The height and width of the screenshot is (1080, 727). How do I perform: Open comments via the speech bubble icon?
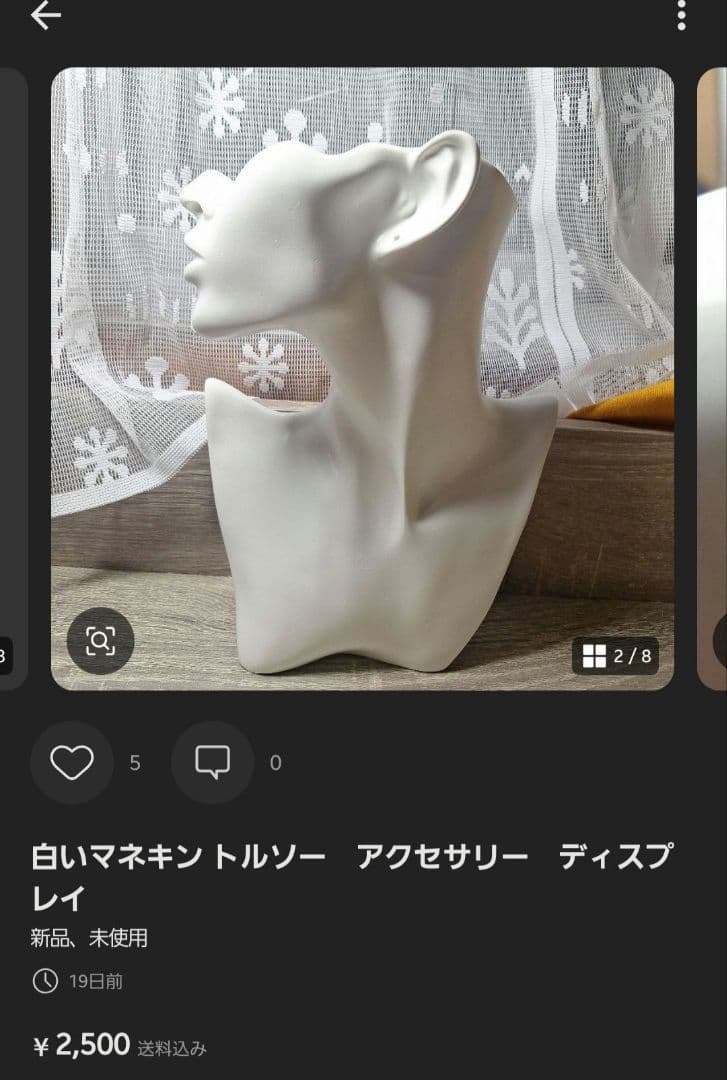[x=212, y=762]
